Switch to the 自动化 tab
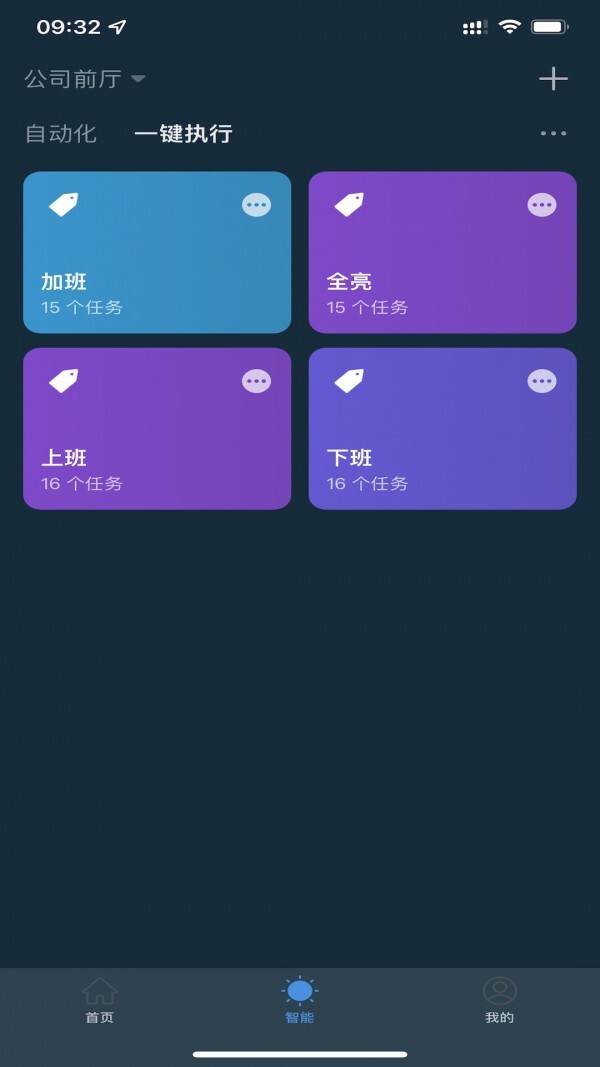Screen dimensions: 600x1067 point(61,134)
